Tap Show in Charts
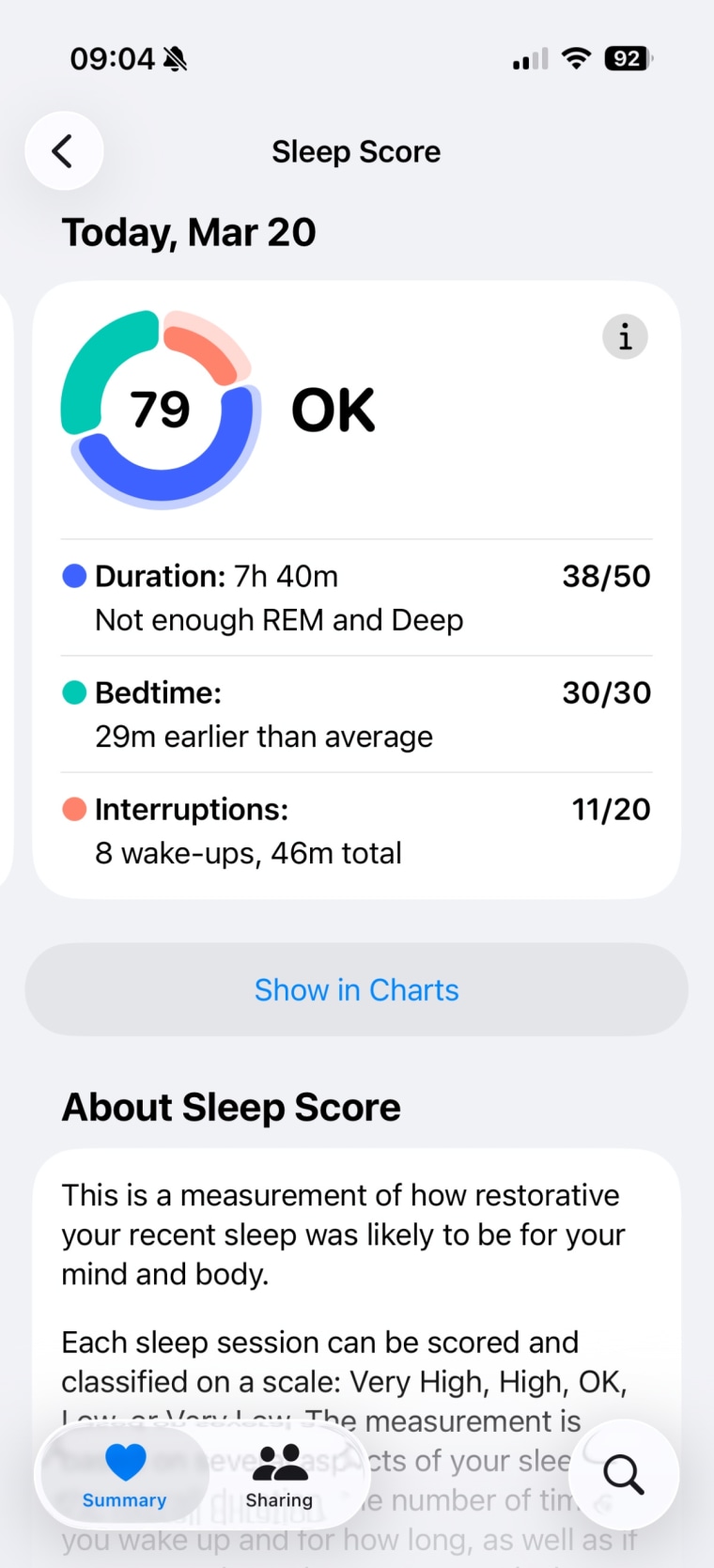714x1568 pixels. tap(356, 990)
